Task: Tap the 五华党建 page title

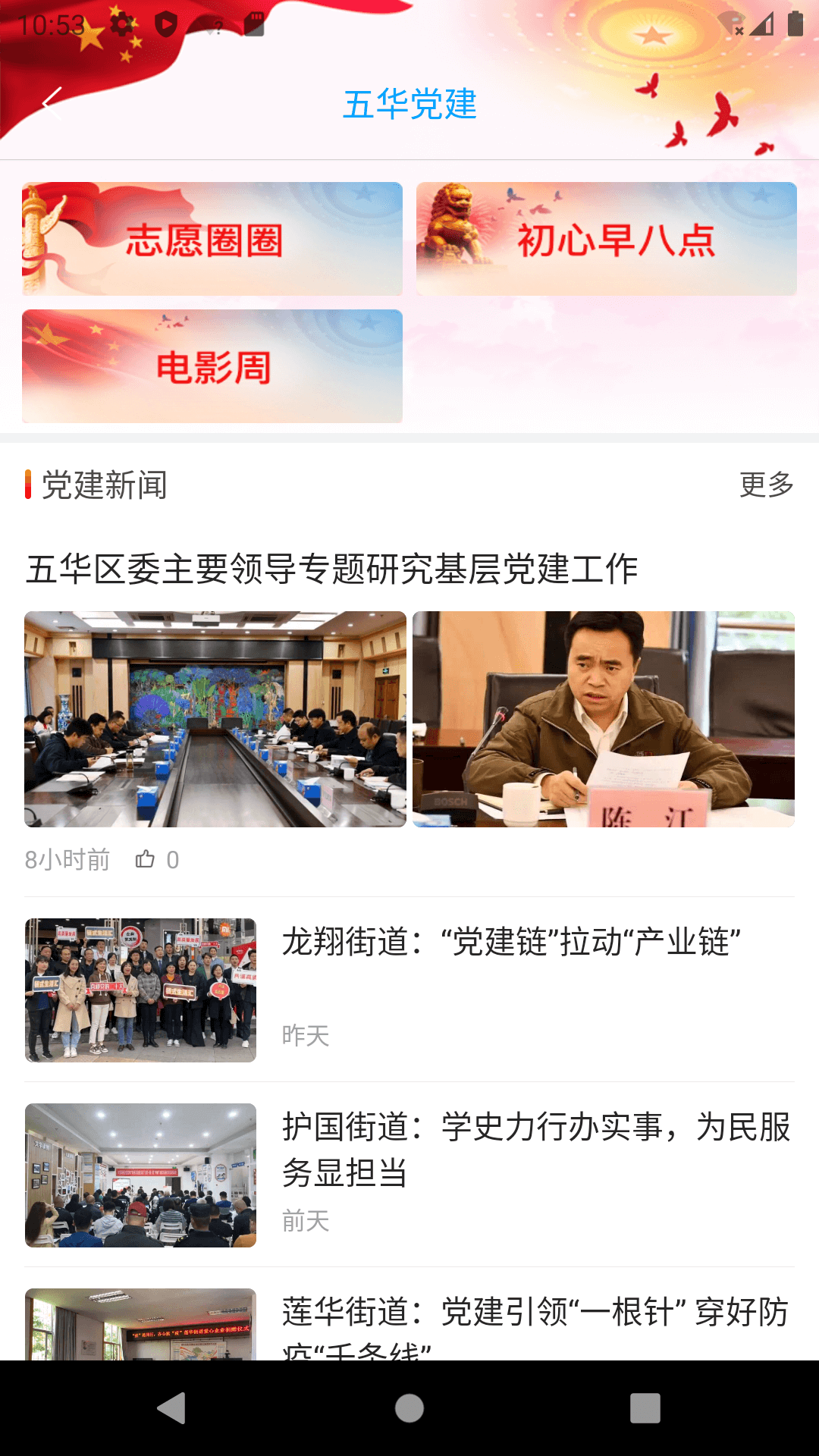Action: pos(409,106)
